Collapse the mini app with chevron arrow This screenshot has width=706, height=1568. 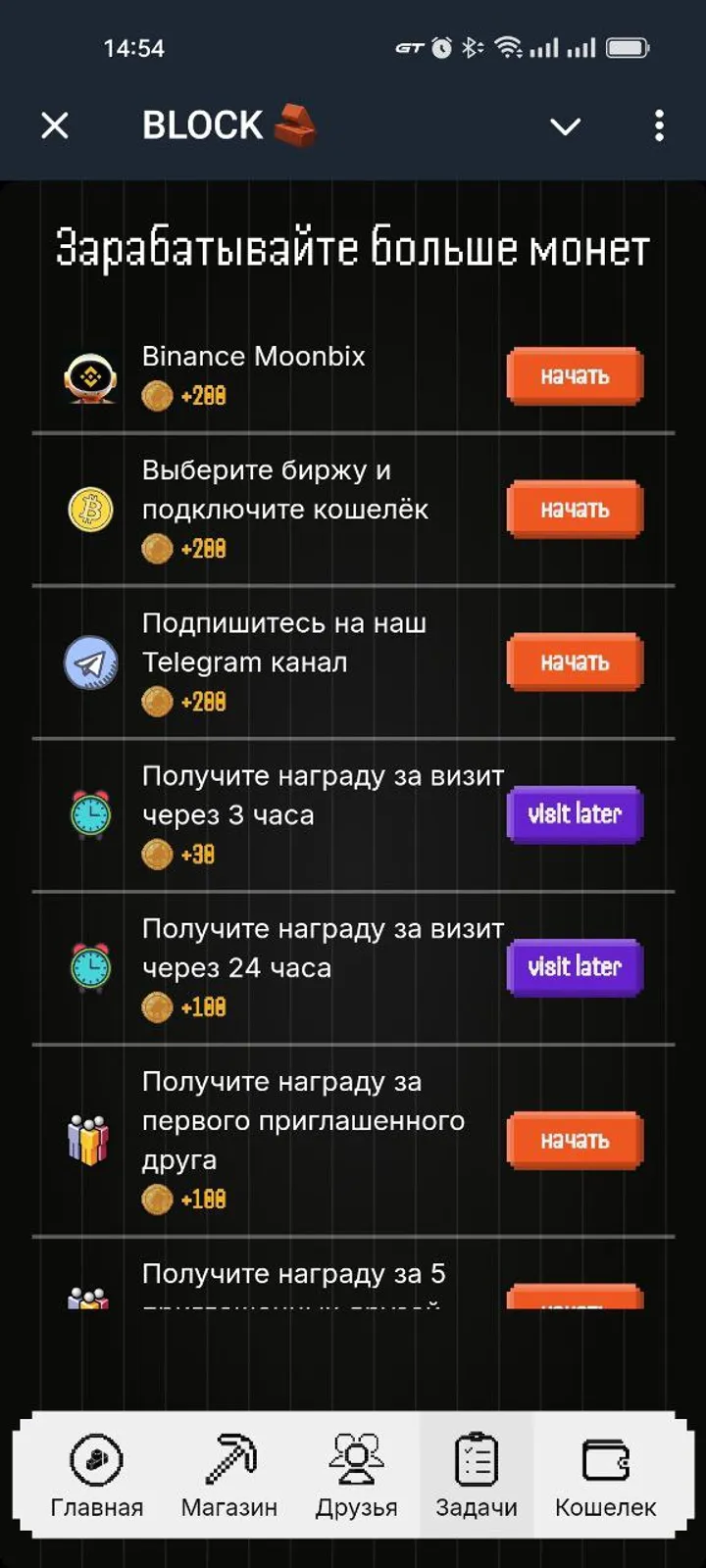point(564,125)
